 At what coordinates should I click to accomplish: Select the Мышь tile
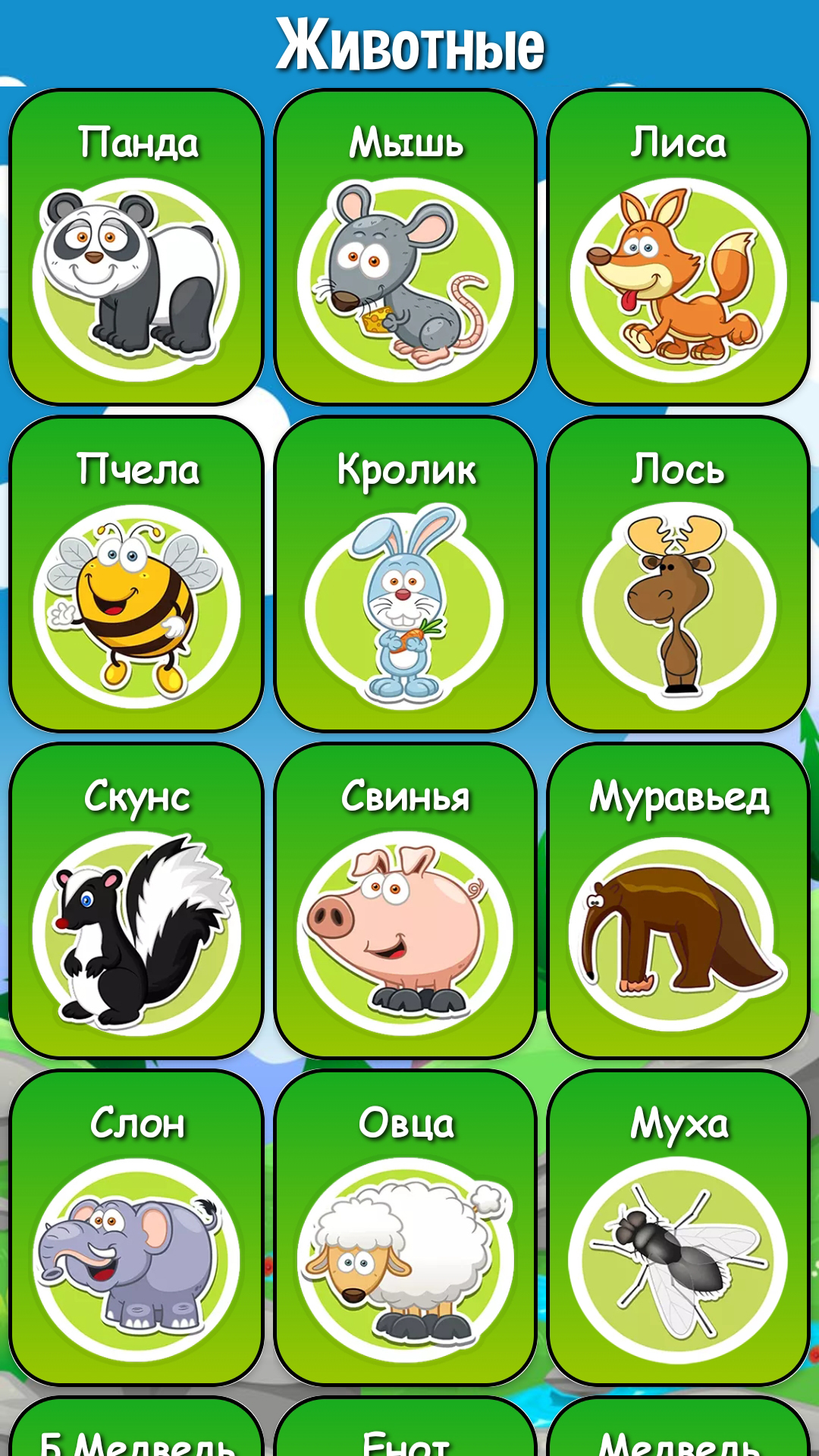406,247
